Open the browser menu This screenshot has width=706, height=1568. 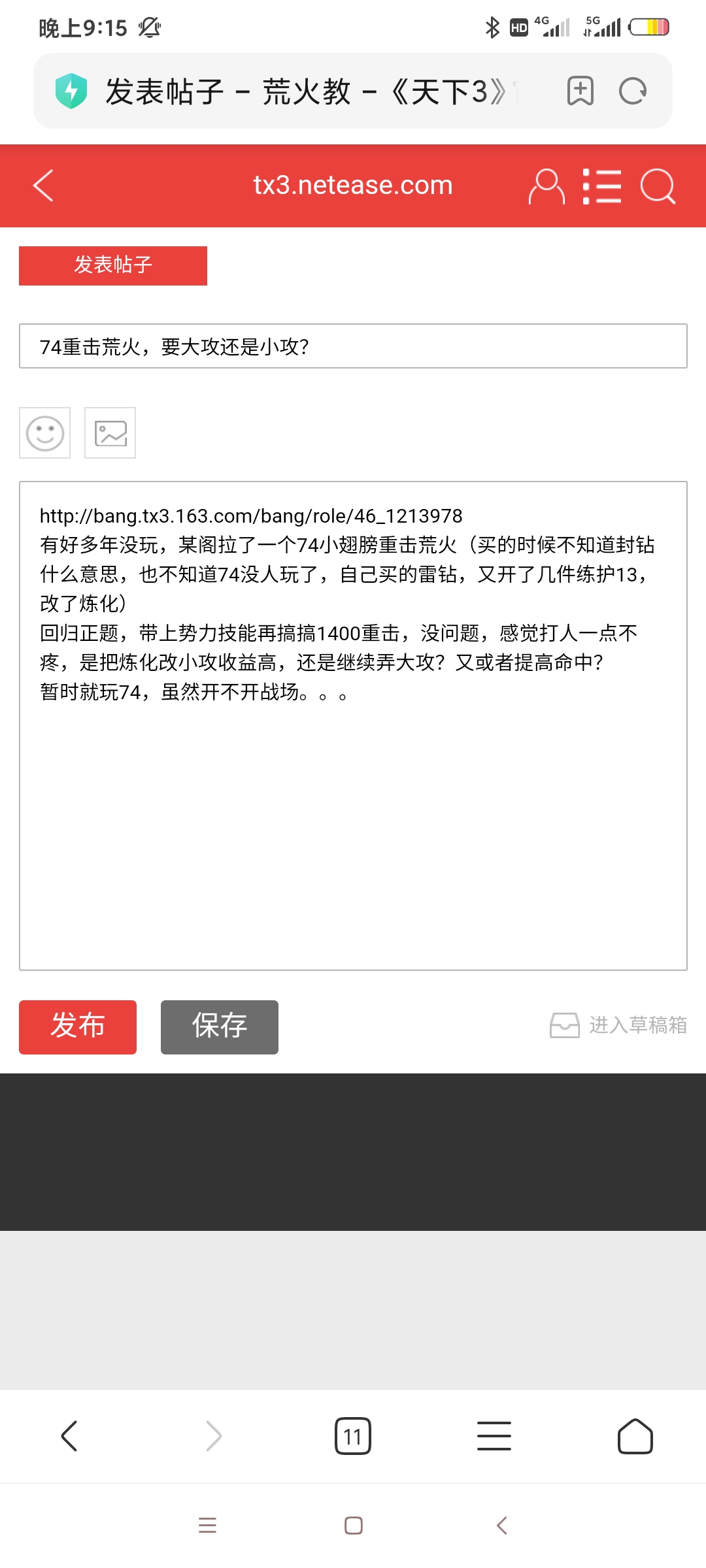pos(494,1436)
